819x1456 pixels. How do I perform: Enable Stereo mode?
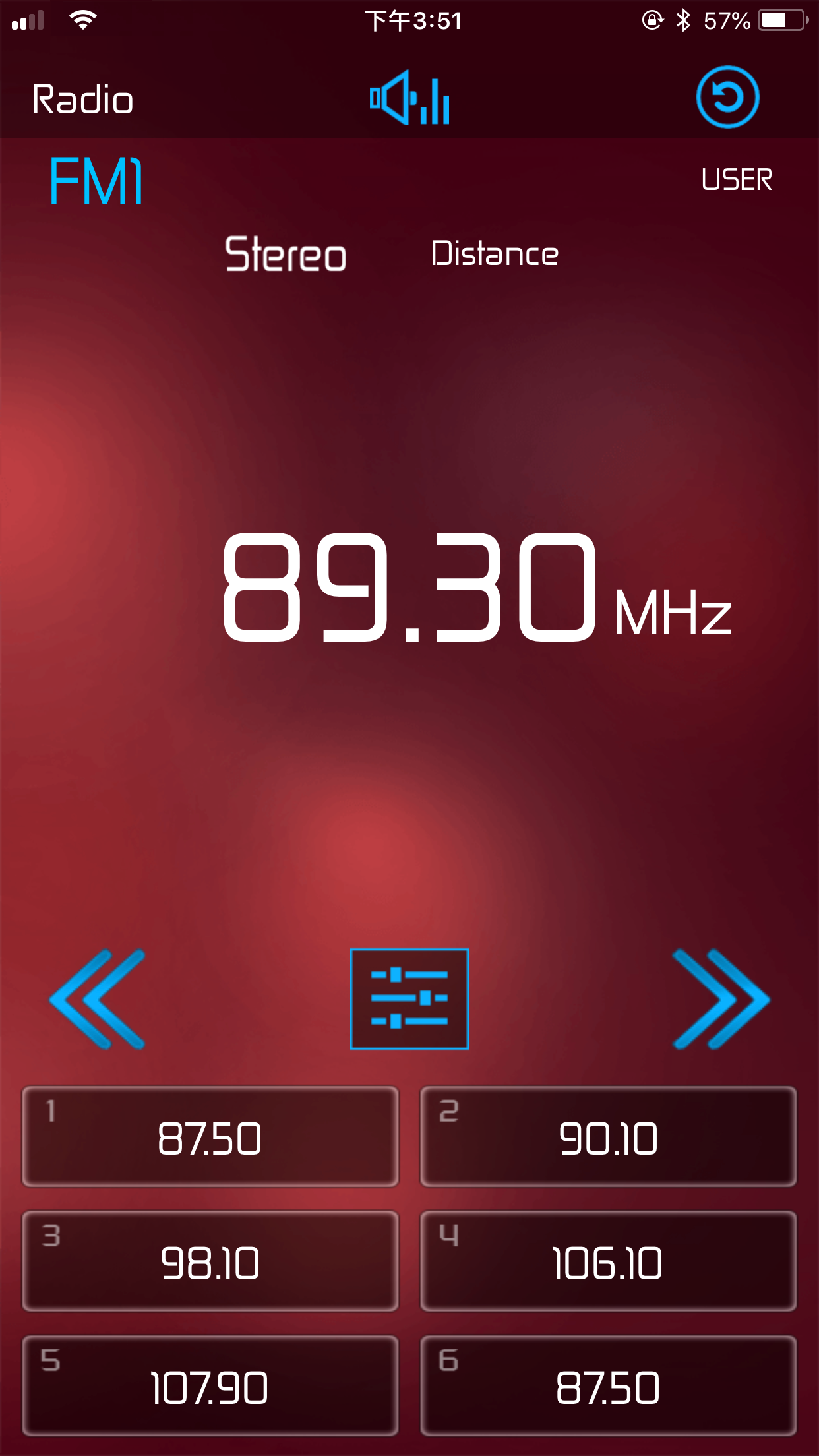click(x=285, y=254)
